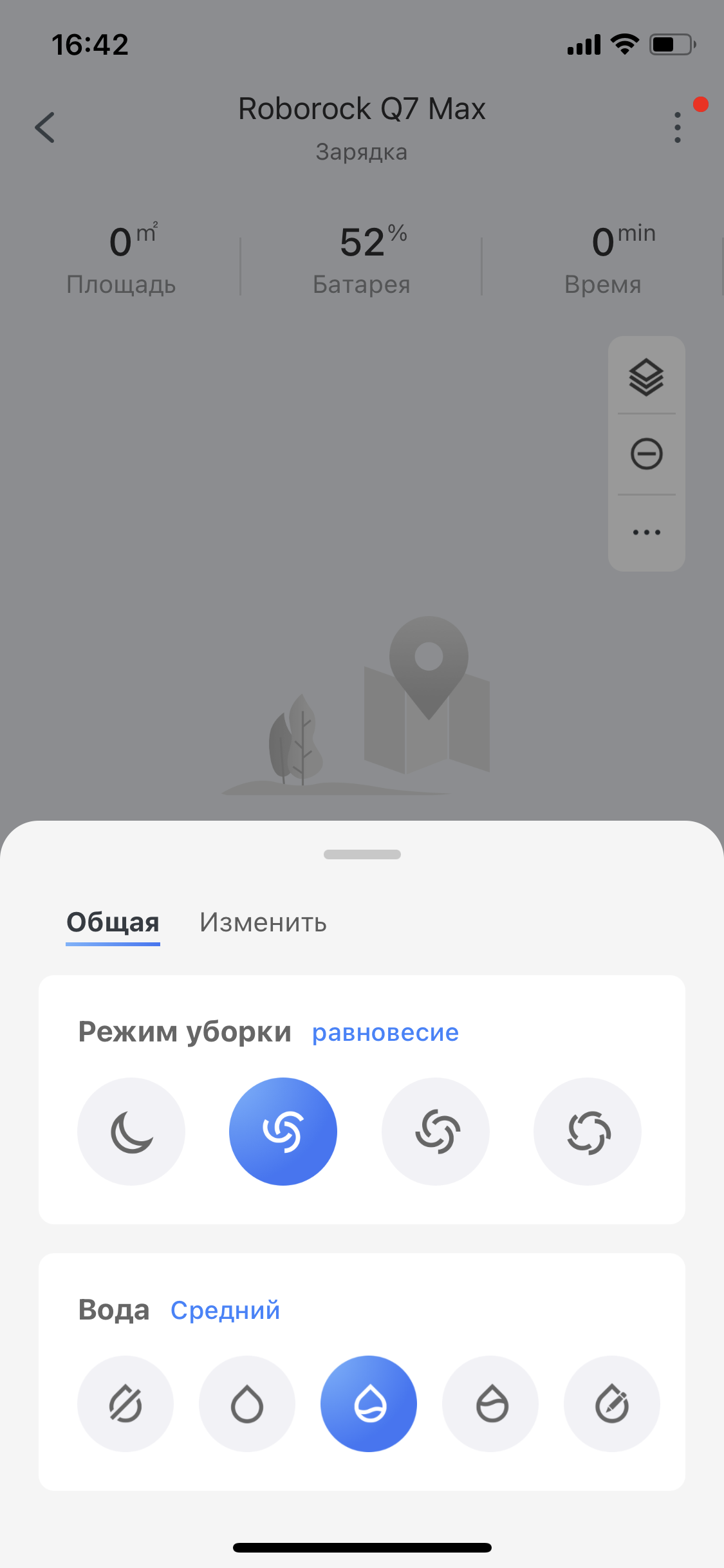This screenshot has width=724, height=1568.
Task: Turn water off with crossed drop
Action: tap(125, 1404)
